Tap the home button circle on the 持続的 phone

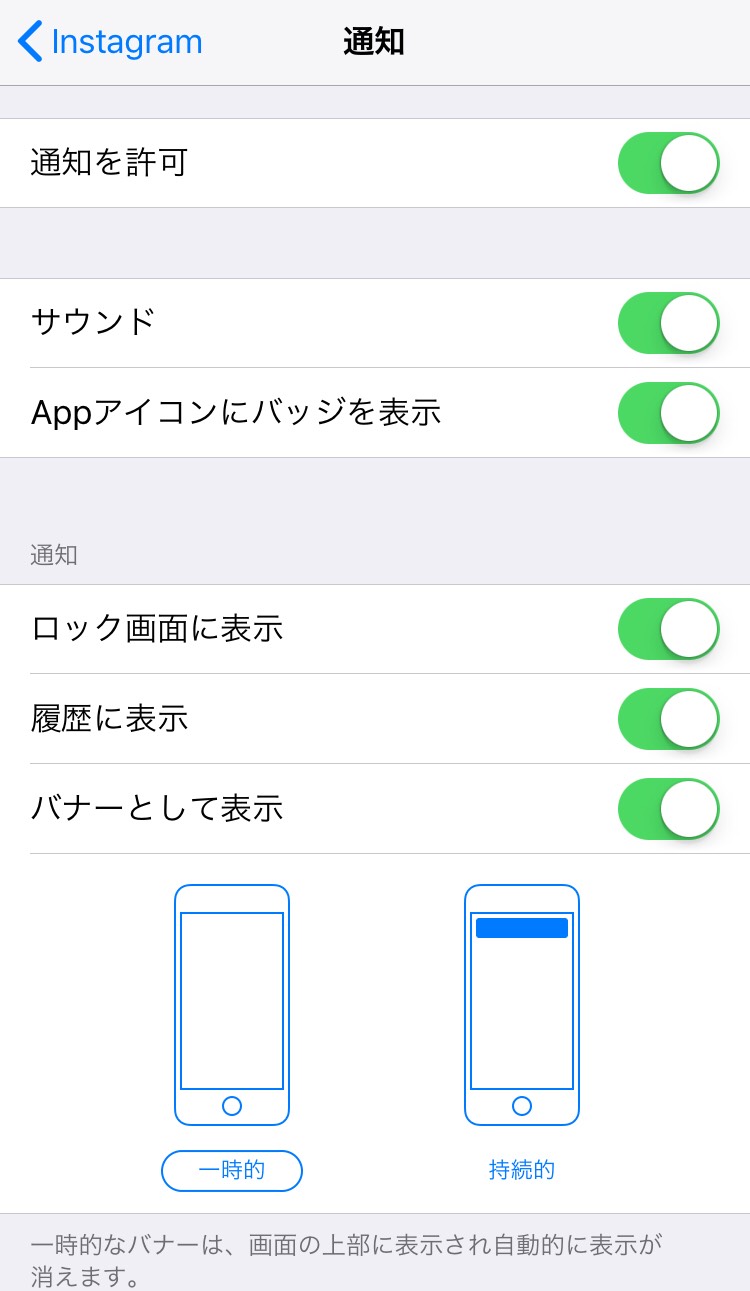521,1105
